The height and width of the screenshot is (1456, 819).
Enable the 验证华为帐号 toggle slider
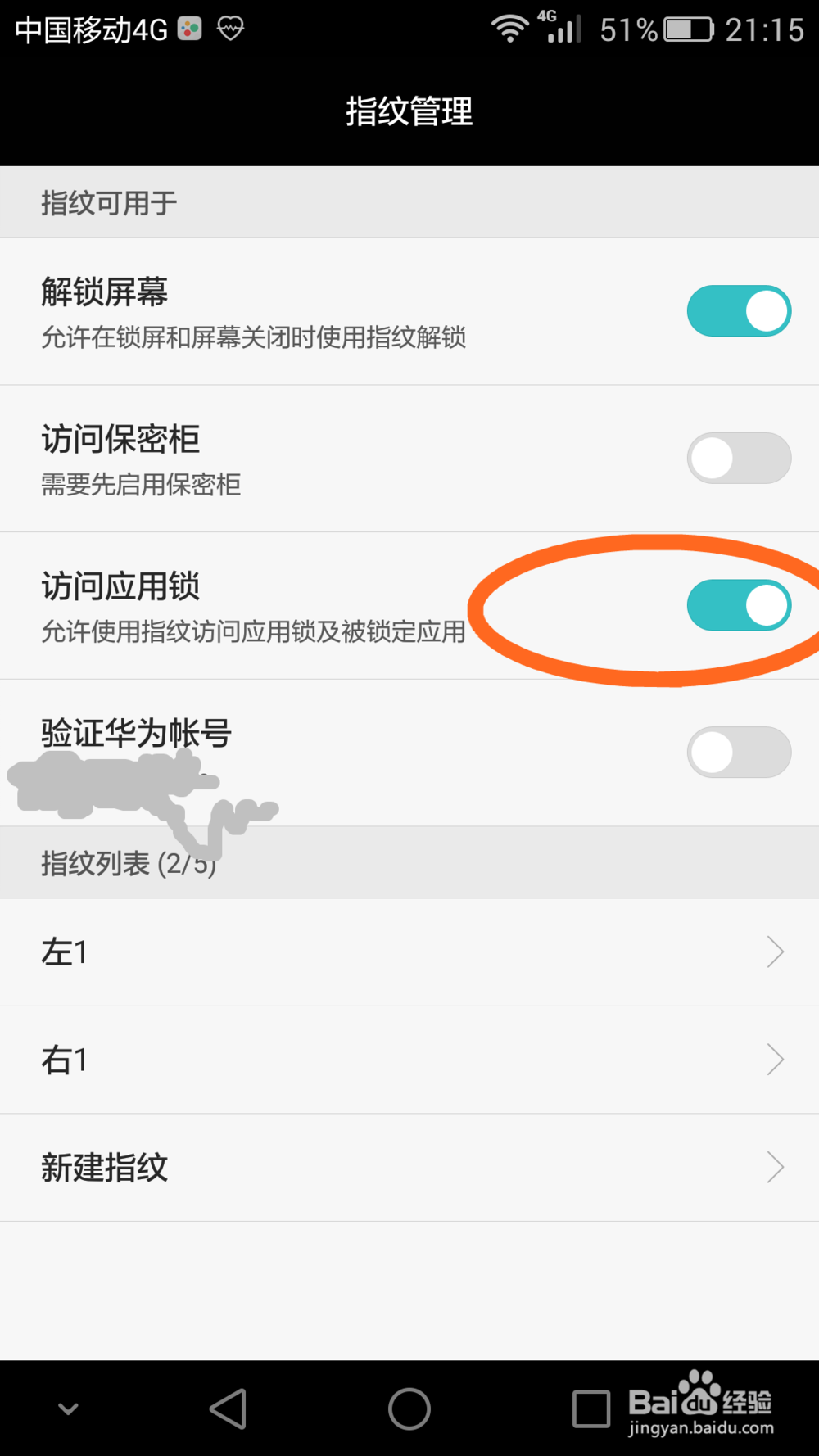(x=738, y=751)
